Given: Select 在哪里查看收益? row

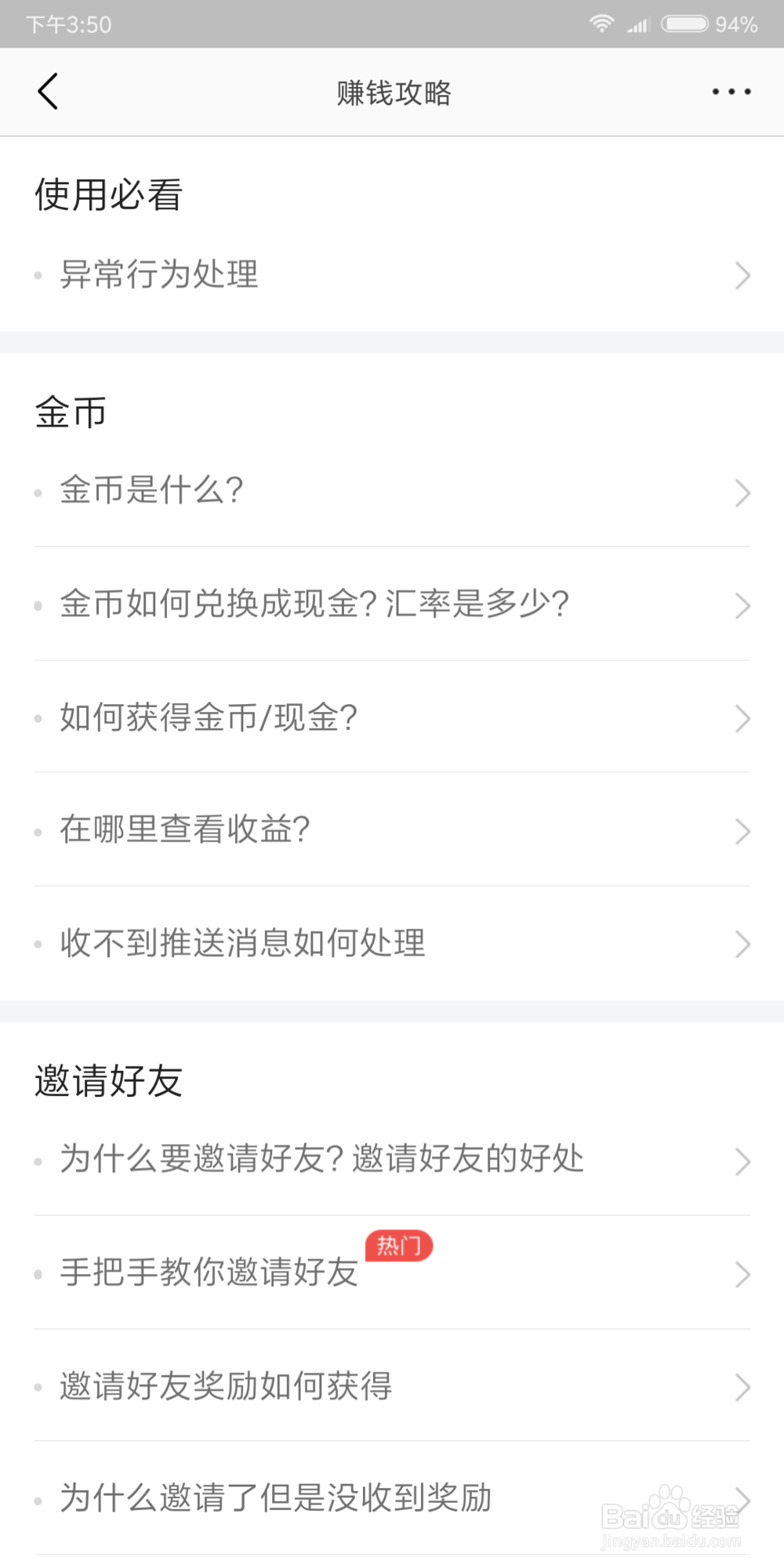Looking at the screenshot, I should click(392, 830).
